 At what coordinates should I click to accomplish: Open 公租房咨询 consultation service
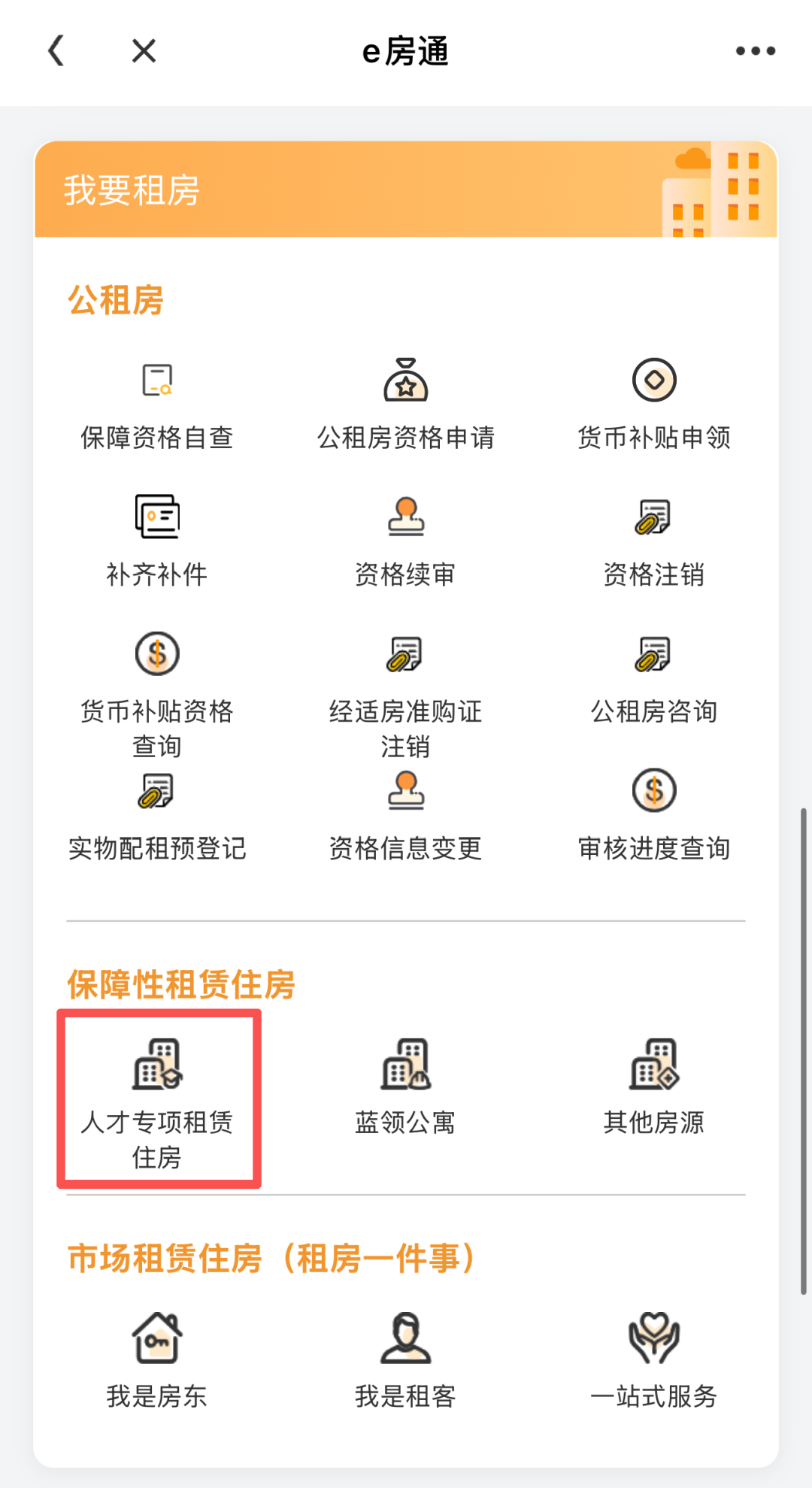click(654, 677)
